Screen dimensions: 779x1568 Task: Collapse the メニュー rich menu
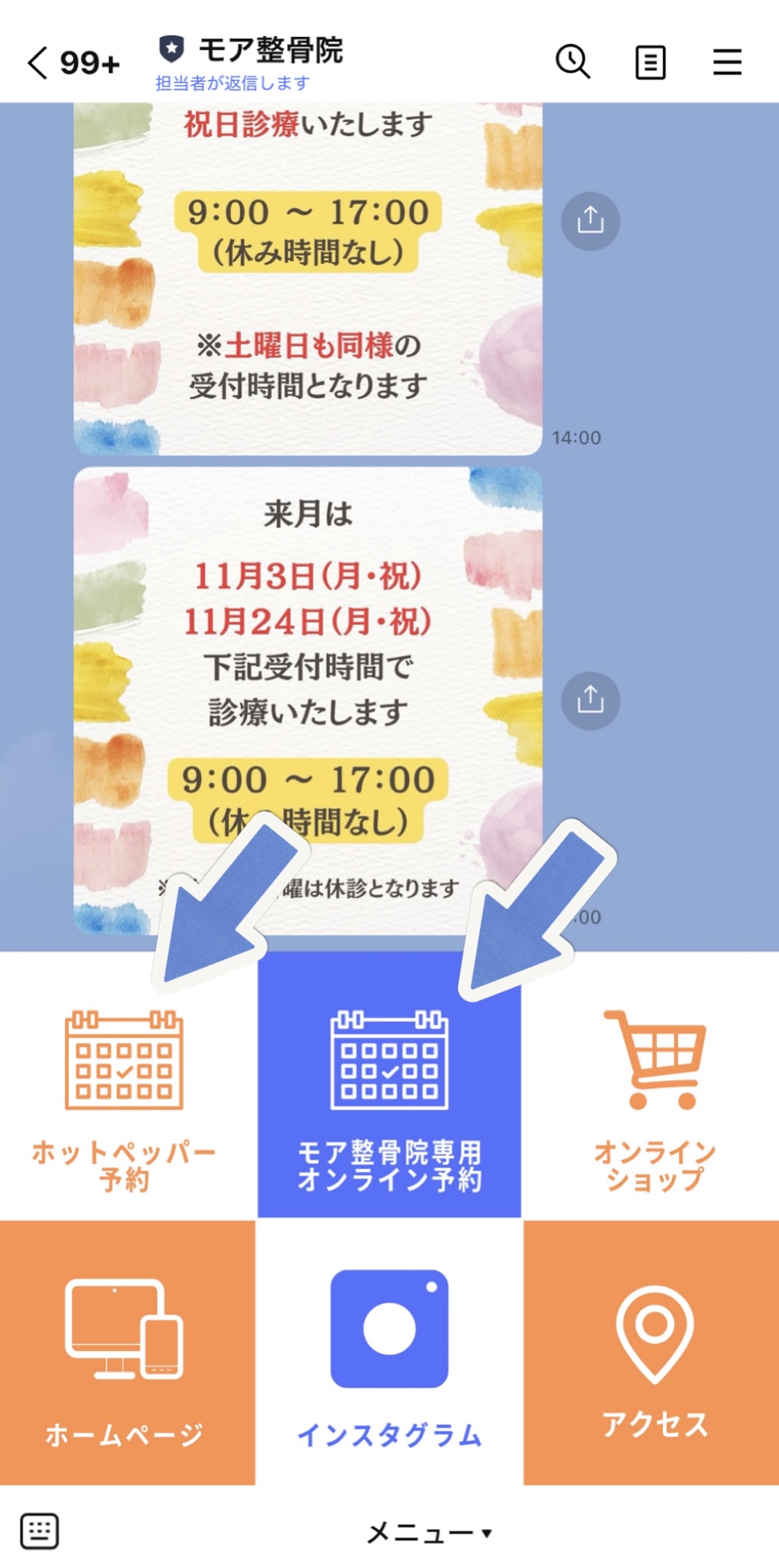428,1533
